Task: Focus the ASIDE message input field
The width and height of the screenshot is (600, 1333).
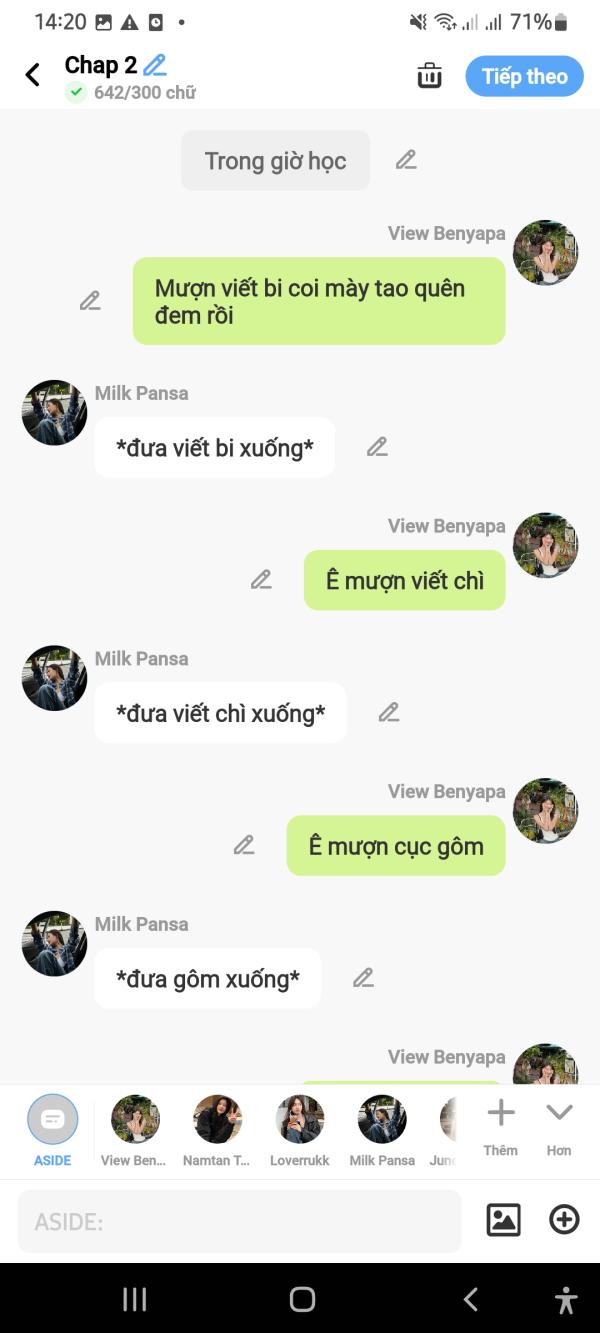Action: (239, 1221)
